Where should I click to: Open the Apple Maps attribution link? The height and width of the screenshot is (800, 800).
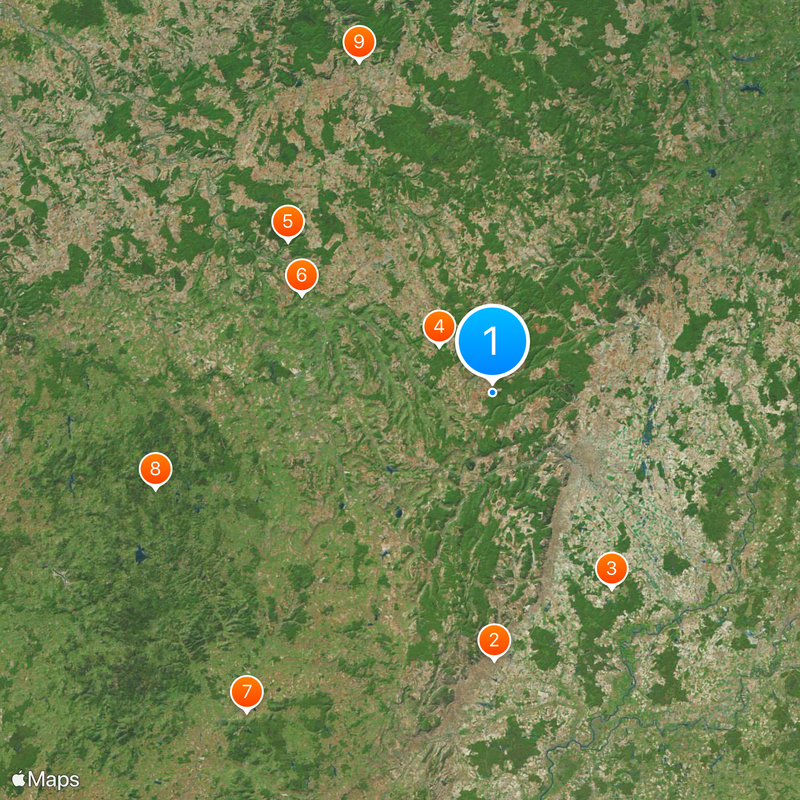coord(46,779)
